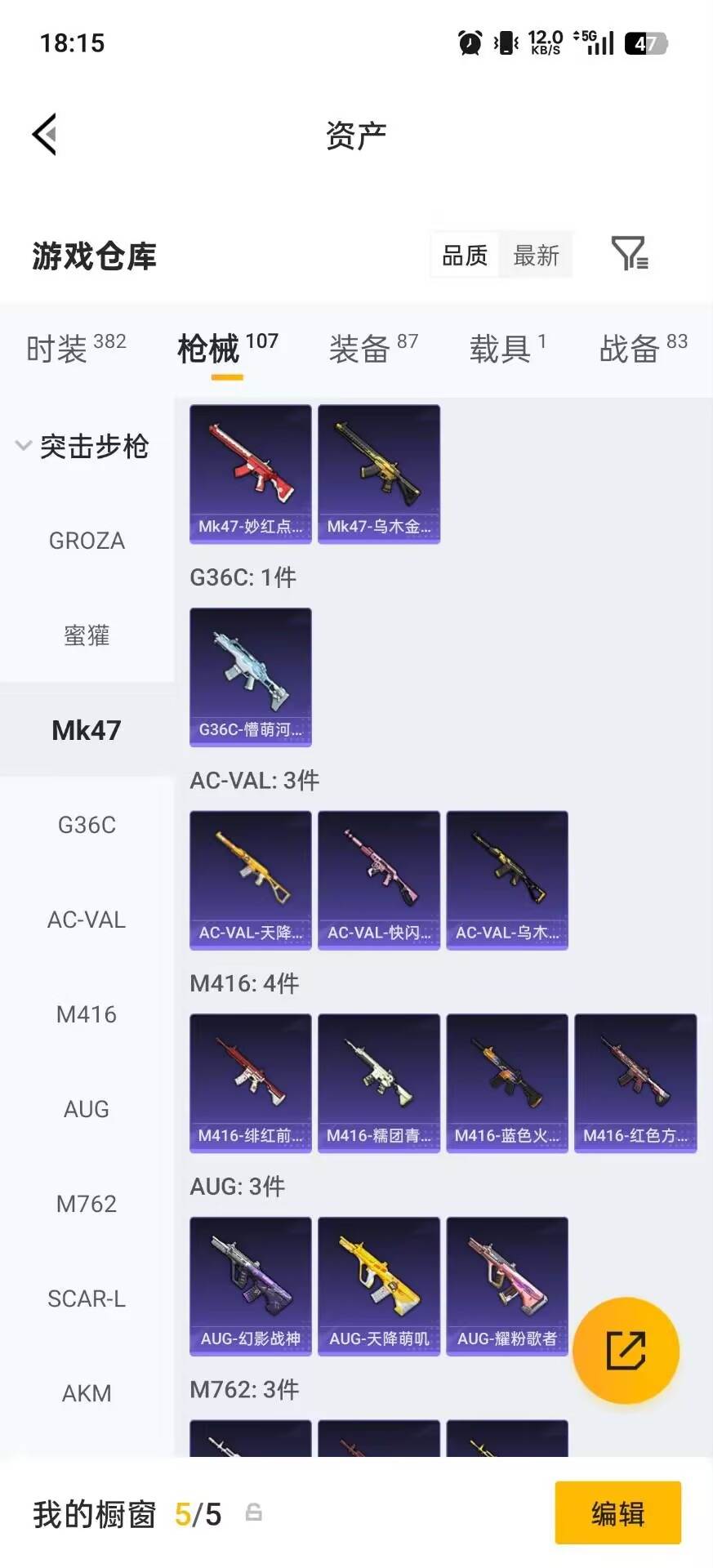Jump to M762 in the sidebar
Image resolution: width=713 pixels, height=1568 pixels.
[87, 1204]
